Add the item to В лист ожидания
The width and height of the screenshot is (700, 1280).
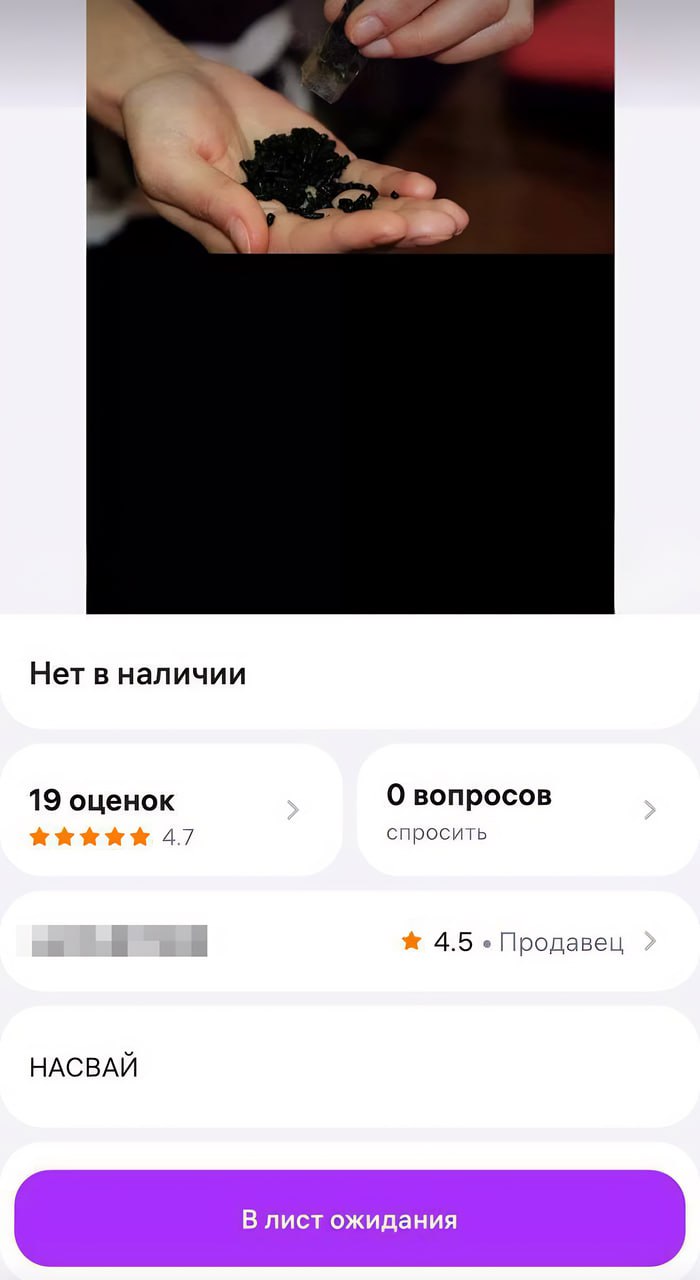tap(350, 1219)
